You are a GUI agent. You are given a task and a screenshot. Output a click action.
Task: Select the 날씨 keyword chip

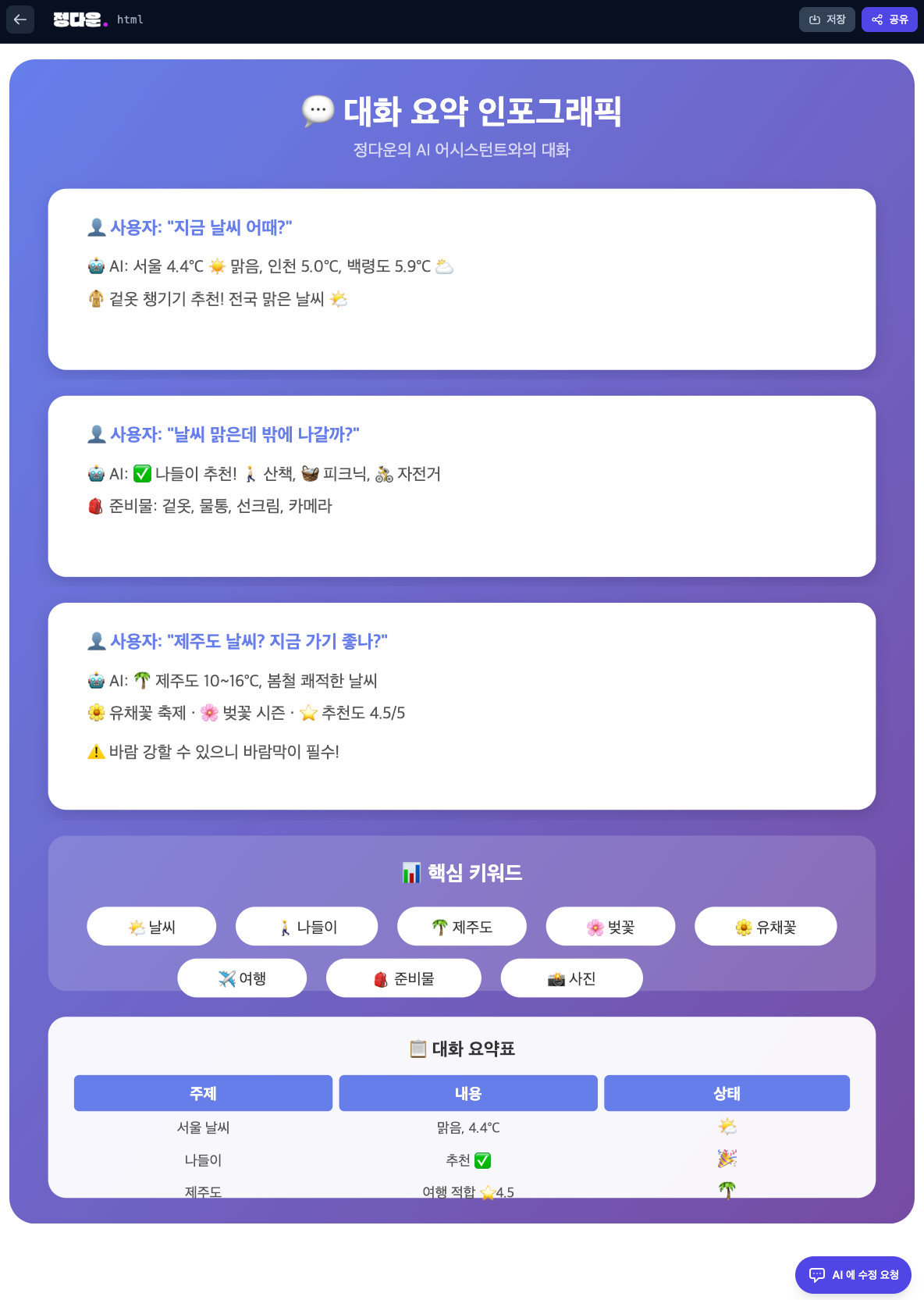coord(151,926)
